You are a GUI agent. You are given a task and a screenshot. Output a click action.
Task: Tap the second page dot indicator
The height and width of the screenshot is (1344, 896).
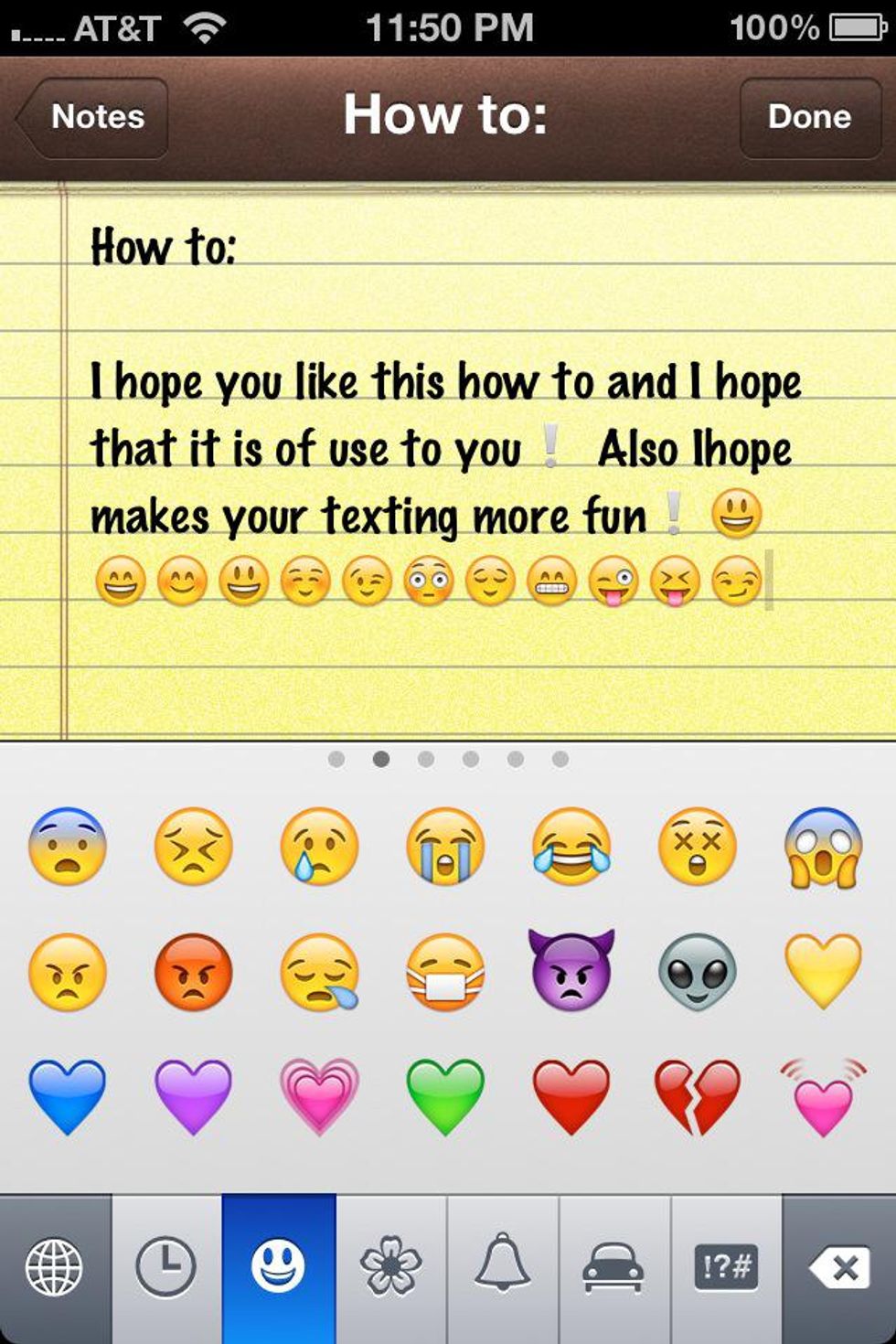380,759
